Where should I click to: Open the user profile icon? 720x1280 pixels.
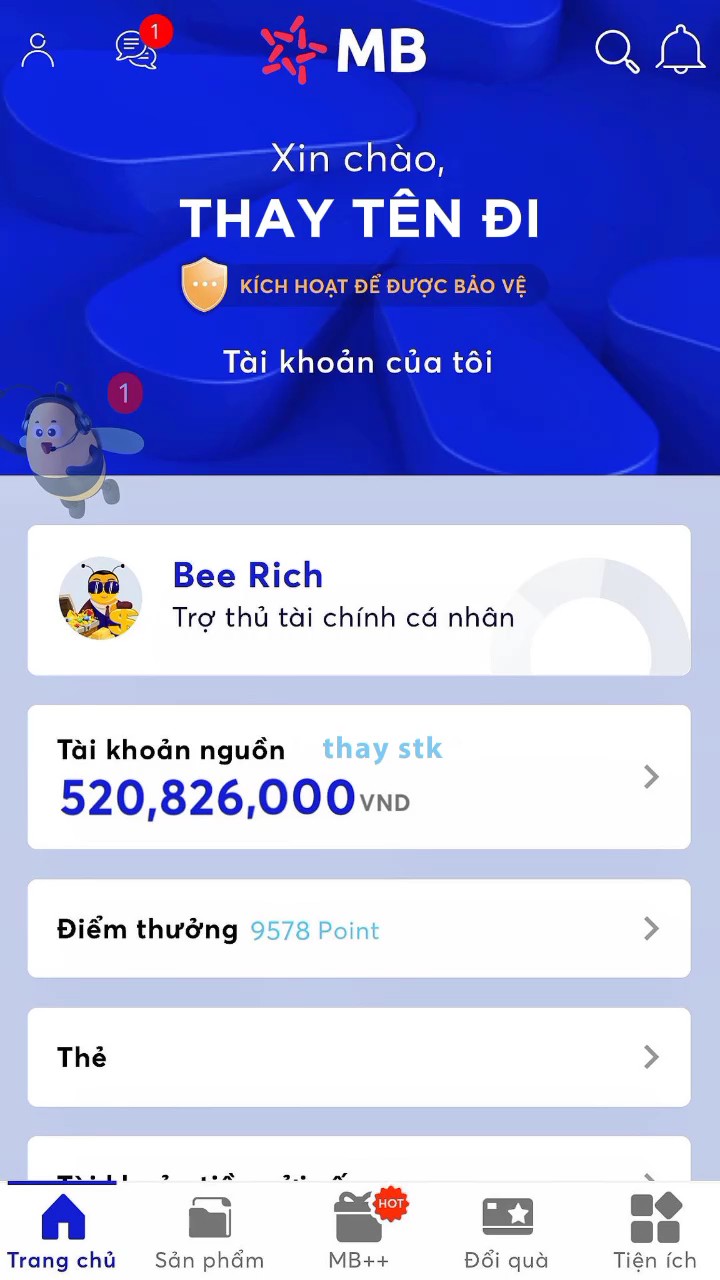pos(38,50)
